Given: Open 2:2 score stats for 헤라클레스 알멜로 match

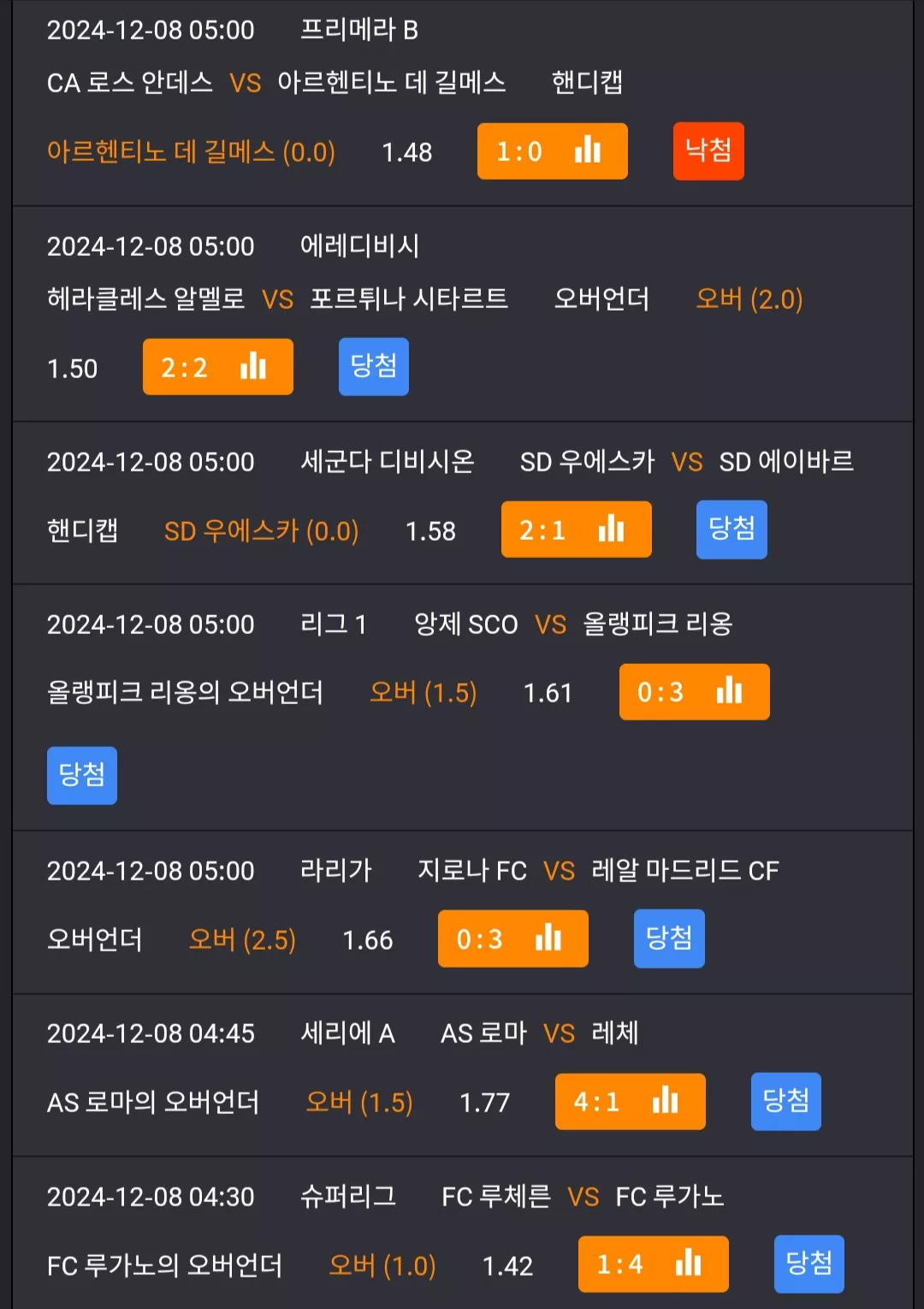Looking at the screenshot, I should pos(217,367).
